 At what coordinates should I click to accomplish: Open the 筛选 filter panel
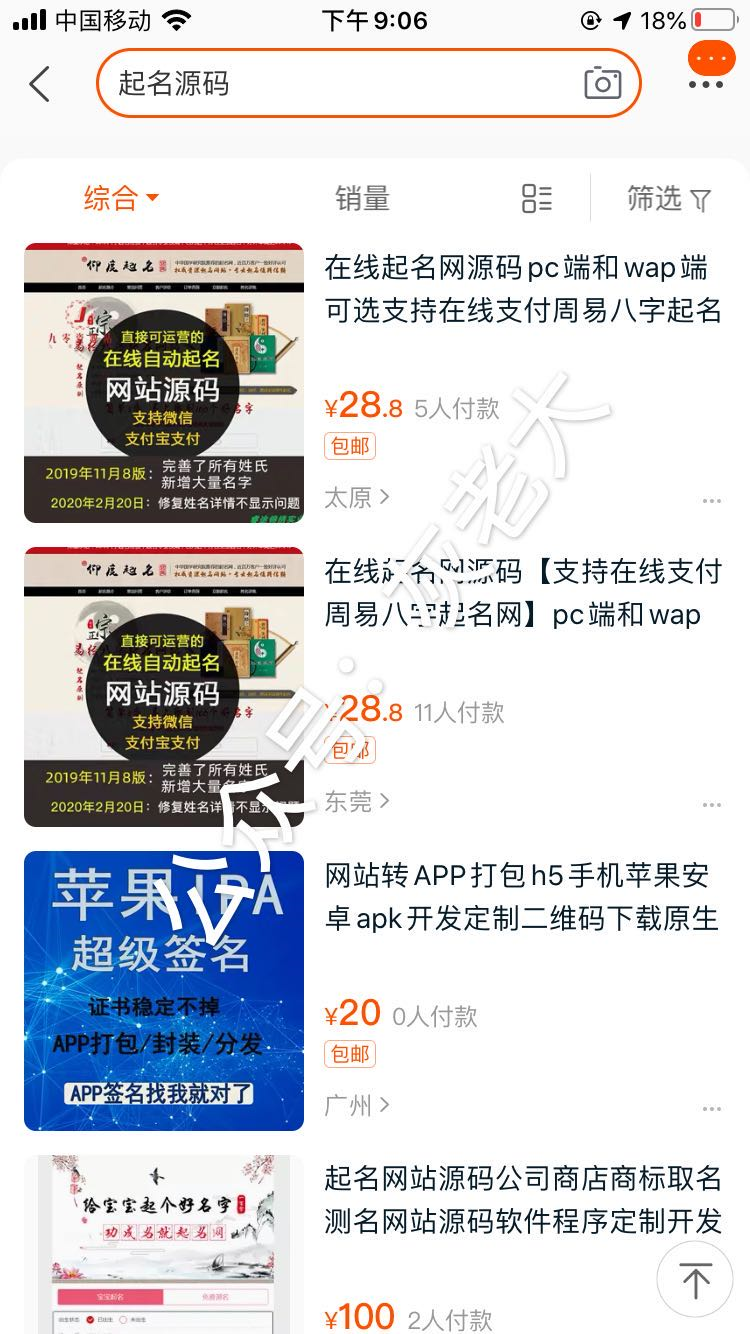point(668,198)
